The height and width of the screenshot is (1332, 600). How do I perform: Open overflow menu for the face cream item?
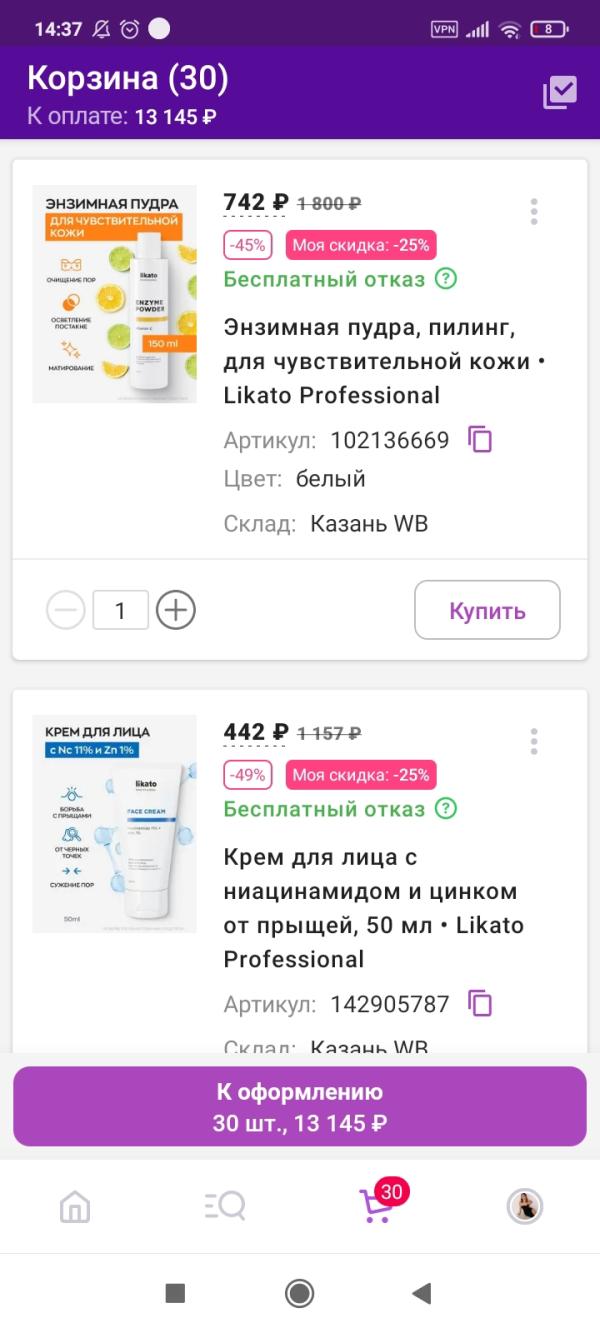[534, 742]
